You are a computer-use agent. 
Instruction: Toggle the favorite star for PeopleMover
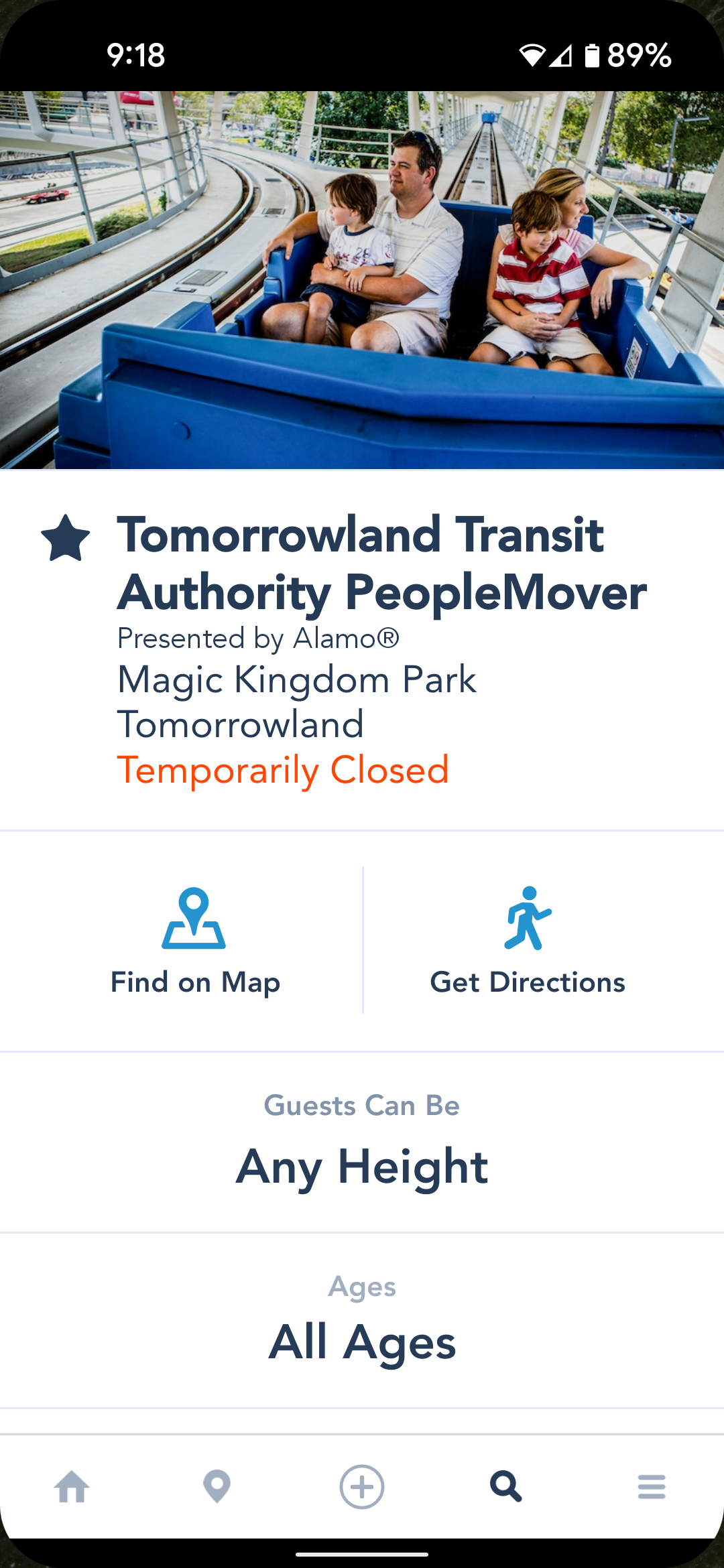65,537
